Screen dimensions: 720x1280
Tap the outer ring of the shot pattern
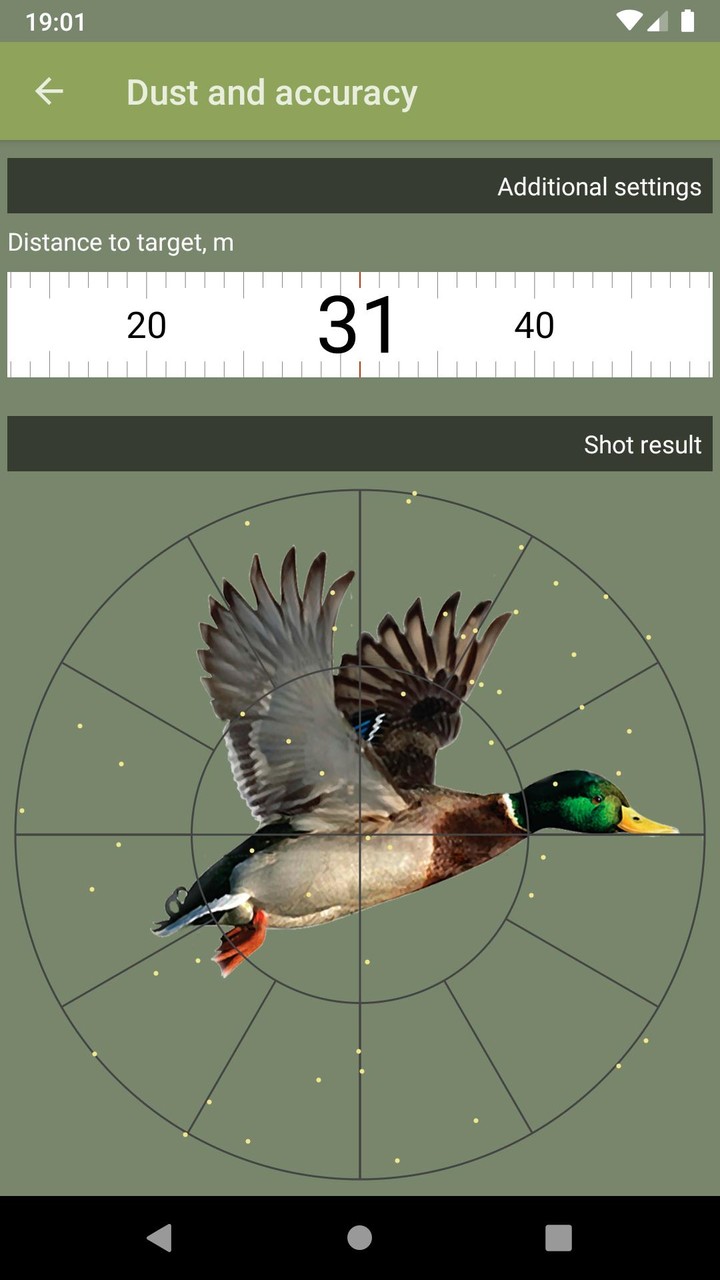point(358,492)
